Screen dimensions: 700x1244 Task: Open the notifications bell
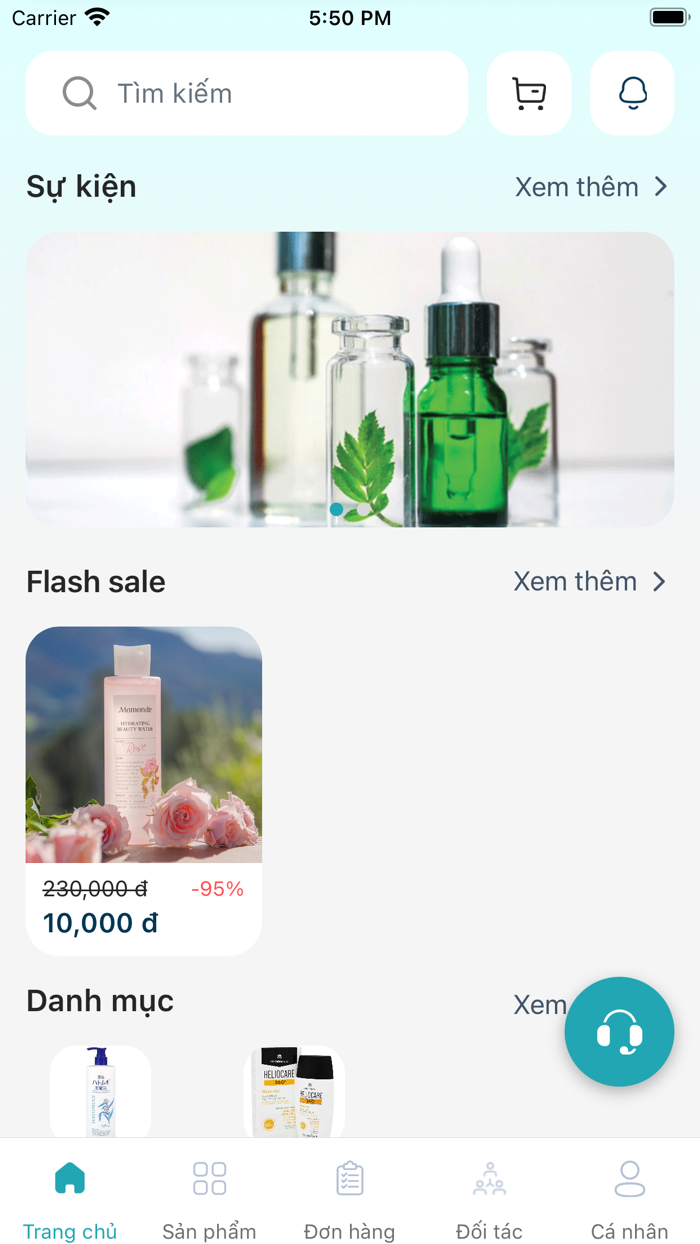pos(632,93)
